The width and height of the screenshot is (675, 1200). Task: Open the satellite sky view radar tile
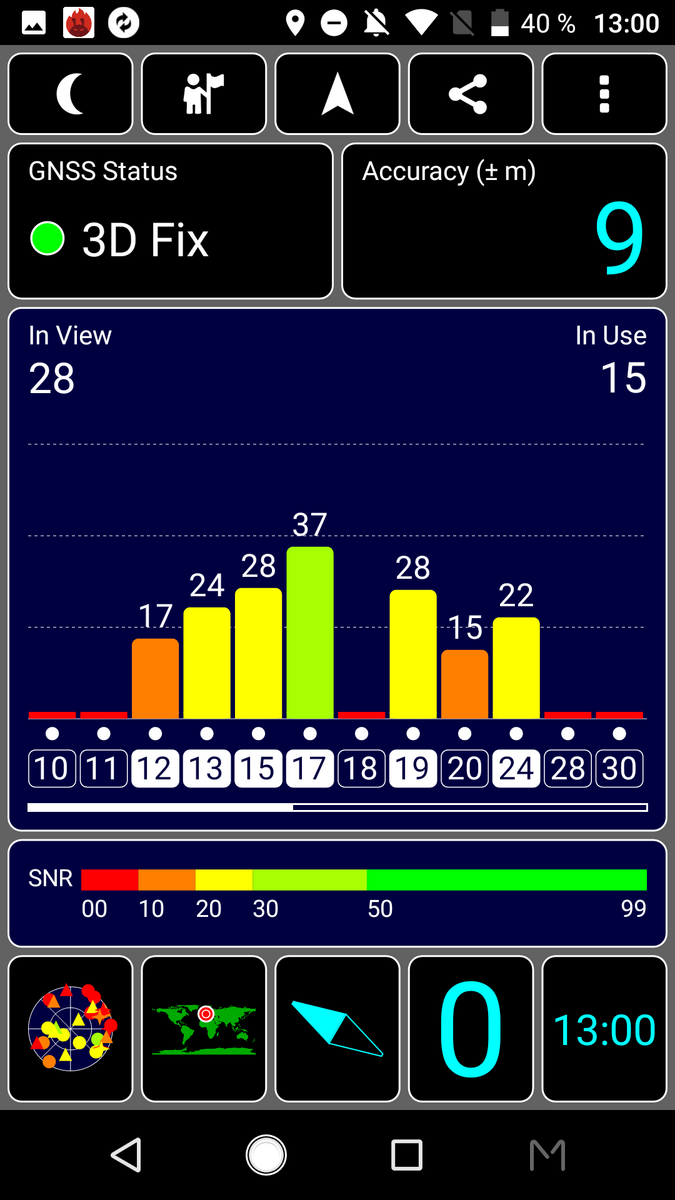tap(70, 1029)
